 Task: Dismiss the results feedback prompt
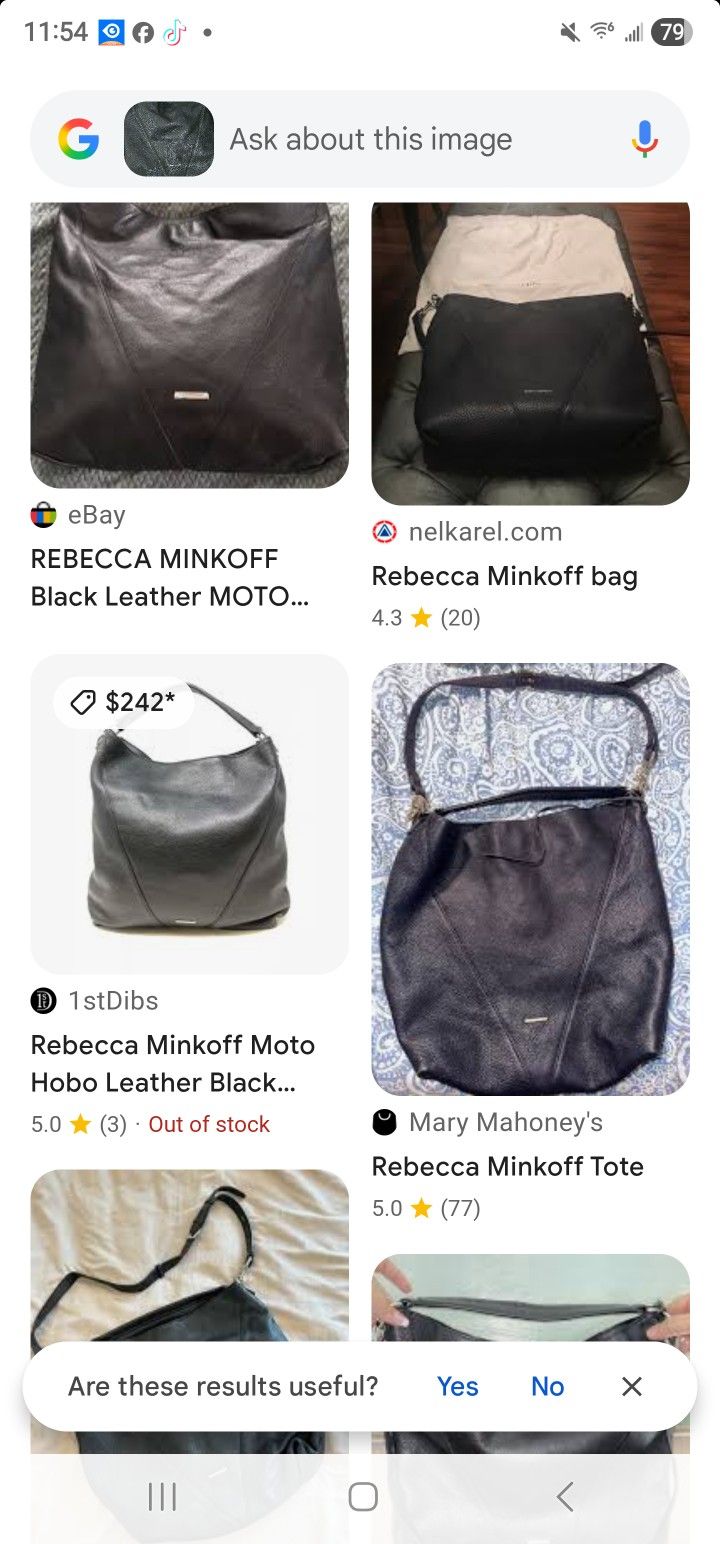tap(631, 1386)
